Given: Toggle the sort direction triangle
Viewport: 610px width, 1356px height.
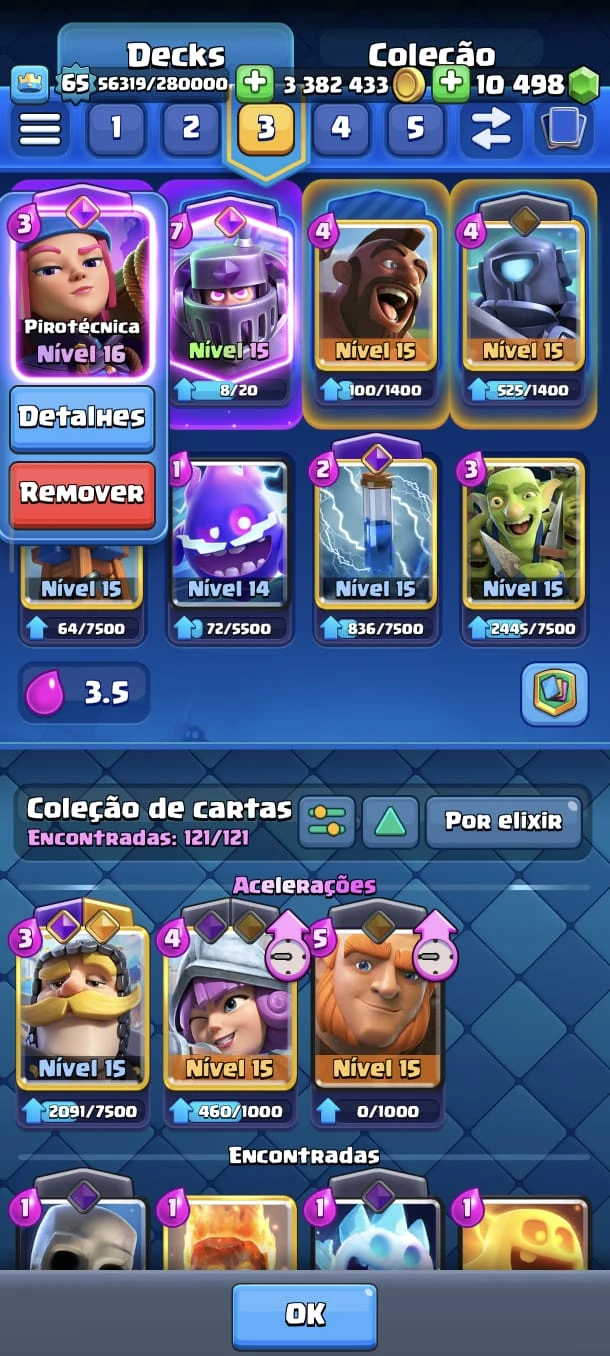Looking at the screenshot, I should [390, 822].
